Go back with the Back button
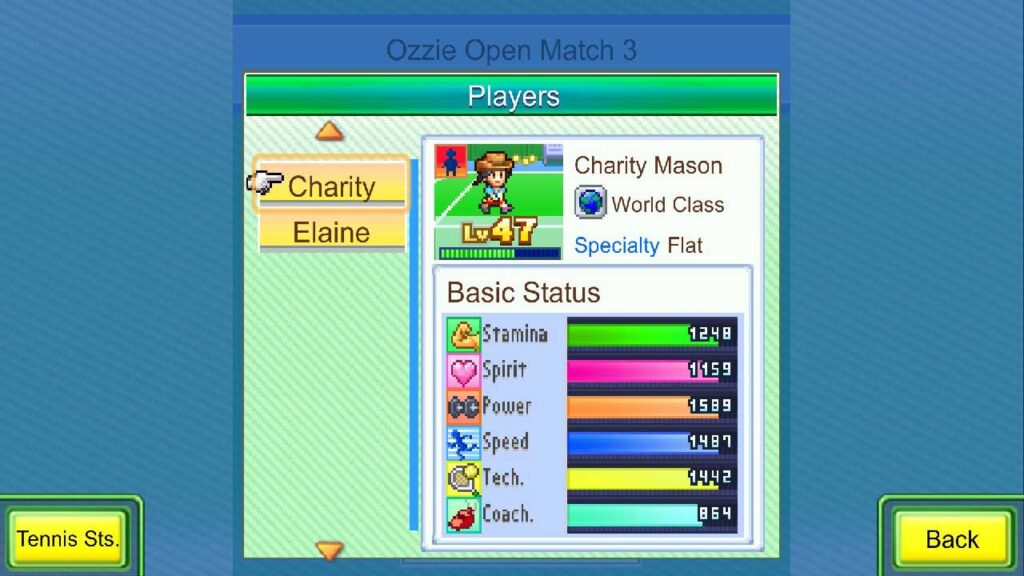Viewport: 1024px width, 576px height. click(952, 539)
